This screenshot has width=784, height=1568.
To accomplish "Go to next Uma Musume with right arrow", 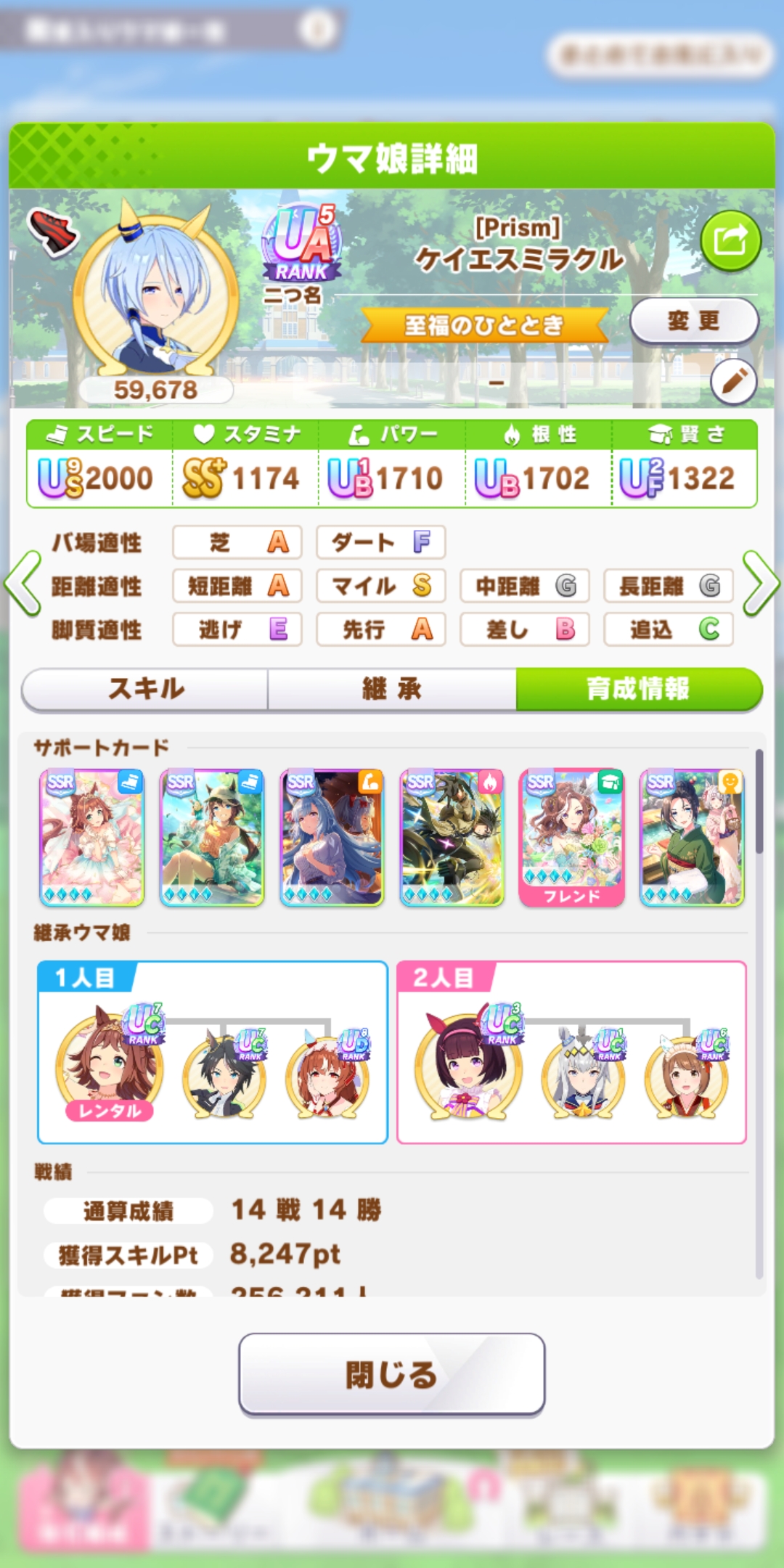I will [760, 584].
